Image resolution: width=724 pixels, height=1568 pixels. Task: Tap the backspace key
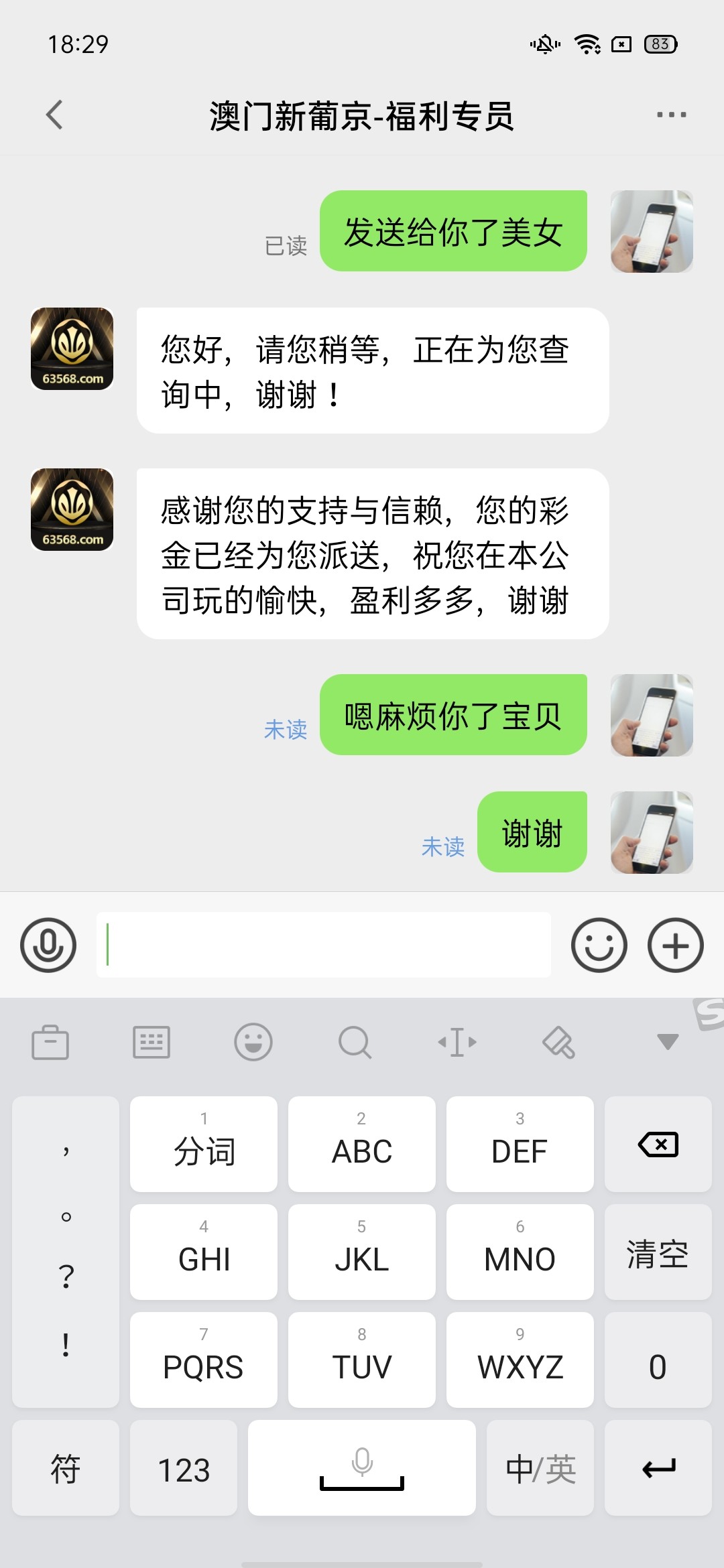coord(658,1145)
